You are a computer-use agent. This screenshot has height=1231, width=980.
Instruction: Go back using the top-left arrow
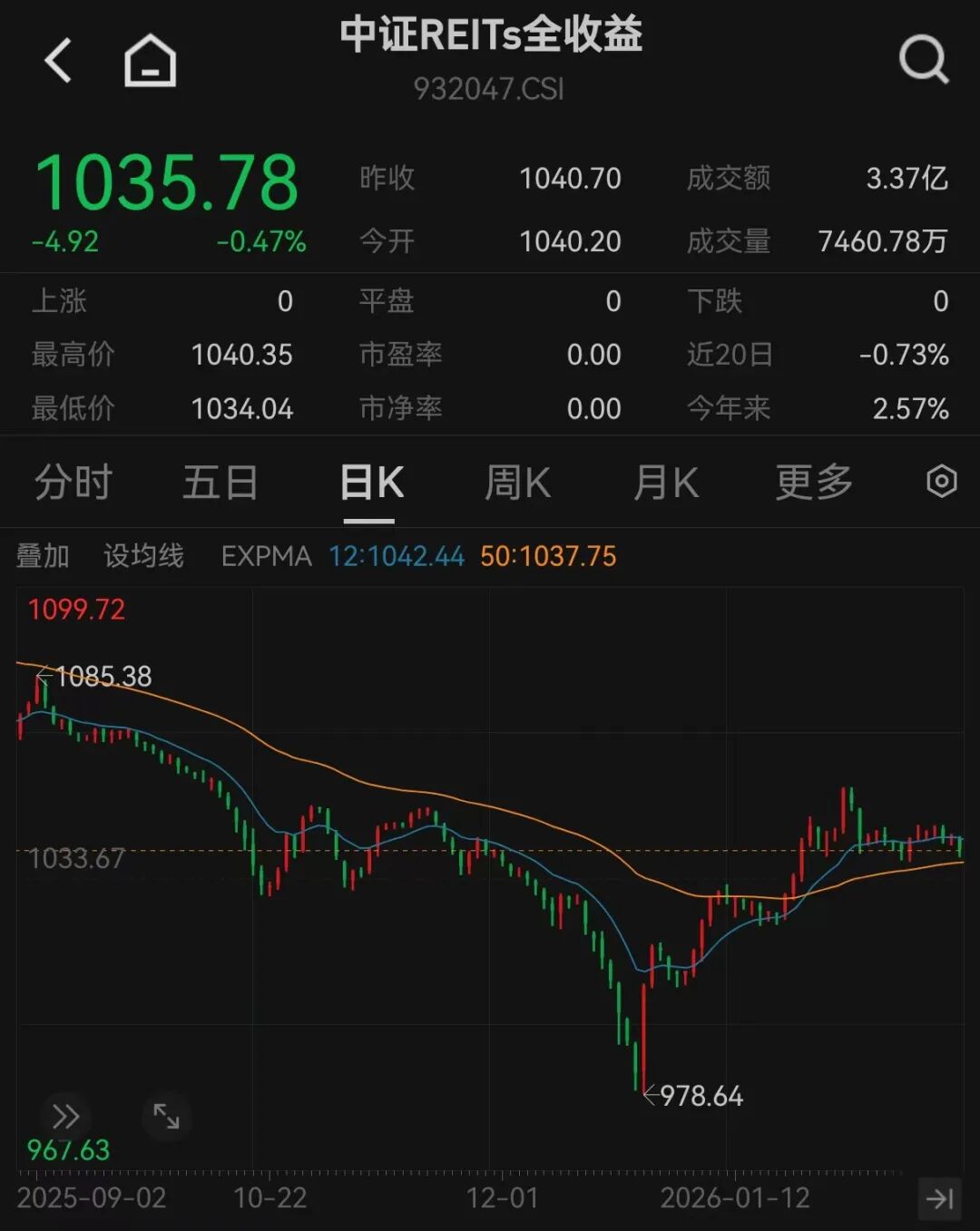point(58,61)
